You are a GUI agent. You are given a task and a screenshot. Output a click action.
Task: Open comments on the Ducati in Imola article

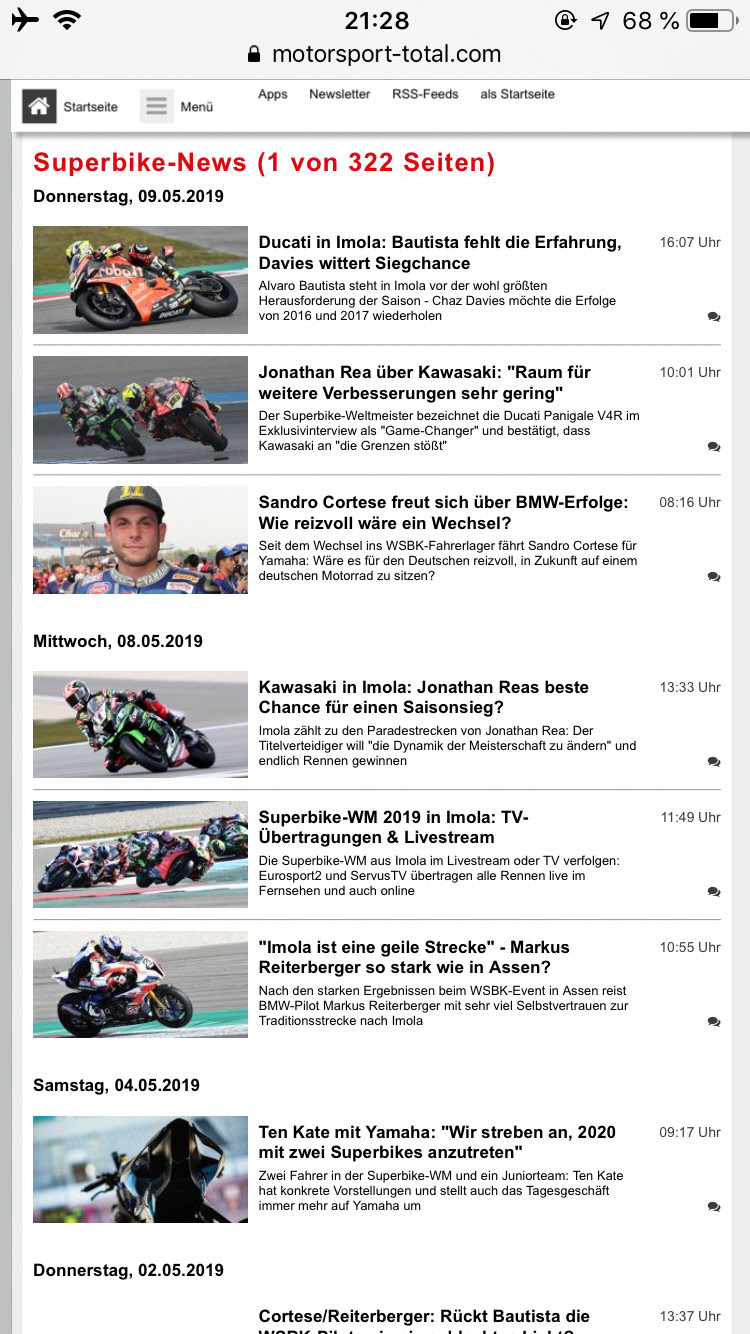click(x=713, y=317)
